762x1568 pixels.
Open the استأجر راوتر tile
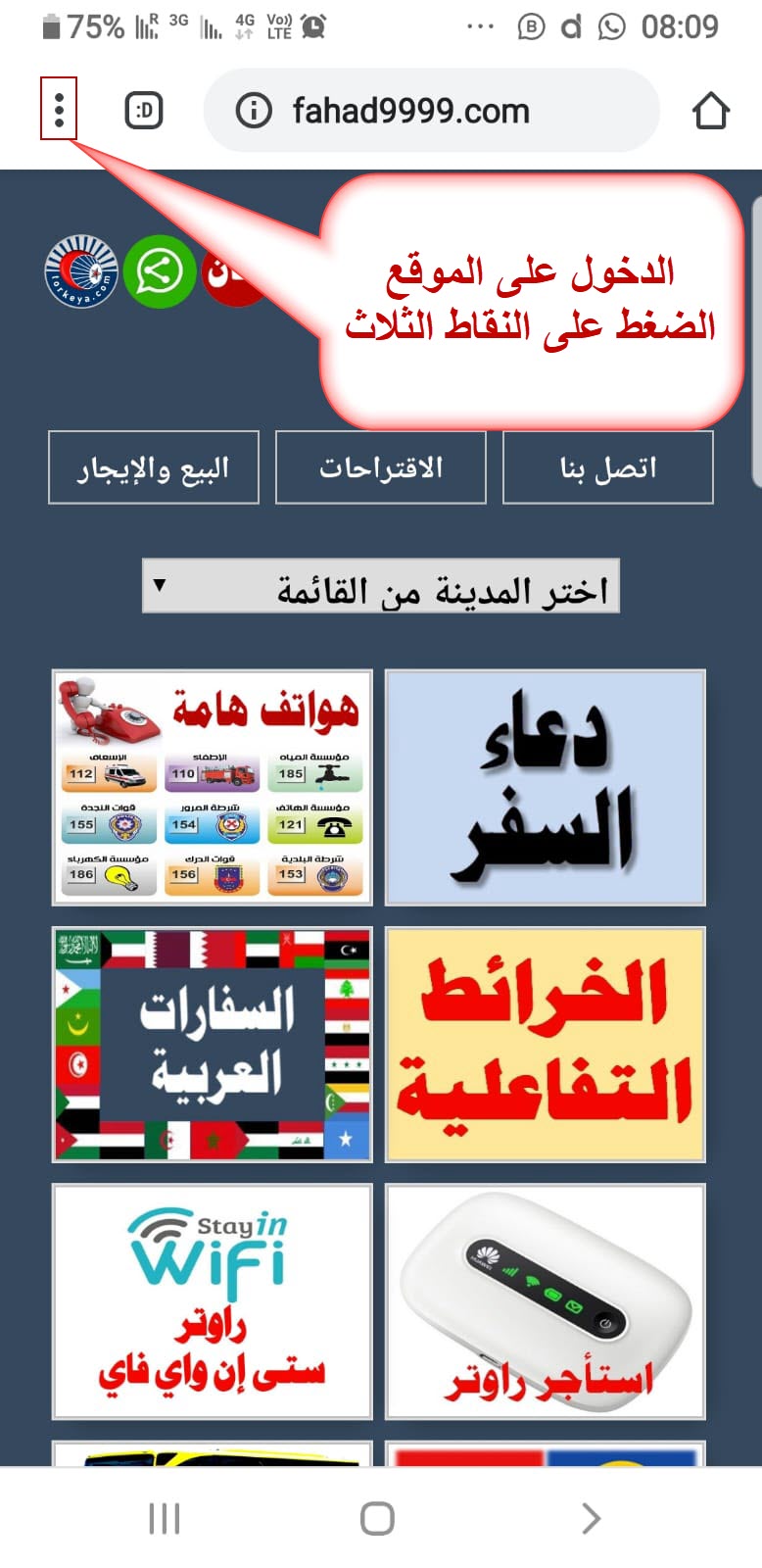[545, 1301]
